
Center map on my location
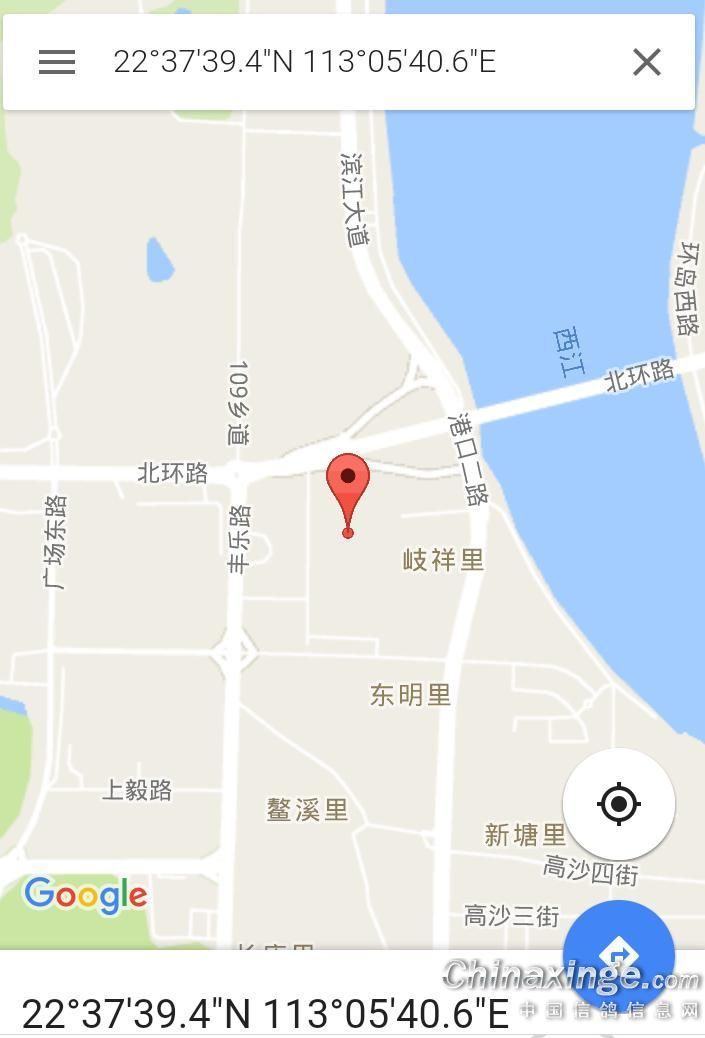click(x=618, y=803)
